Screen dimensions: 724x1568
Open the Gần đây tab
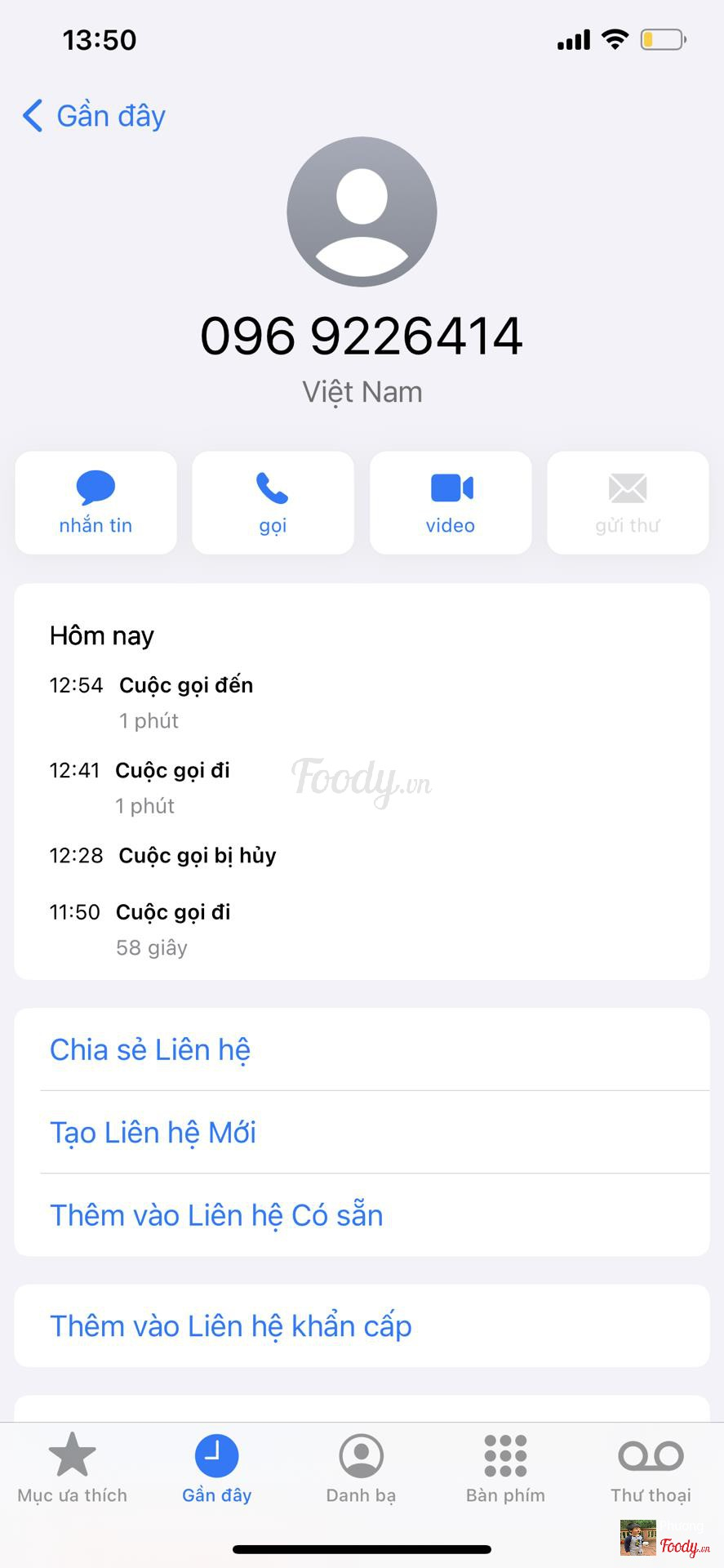pyautogui.click(x=216, y=1468)
